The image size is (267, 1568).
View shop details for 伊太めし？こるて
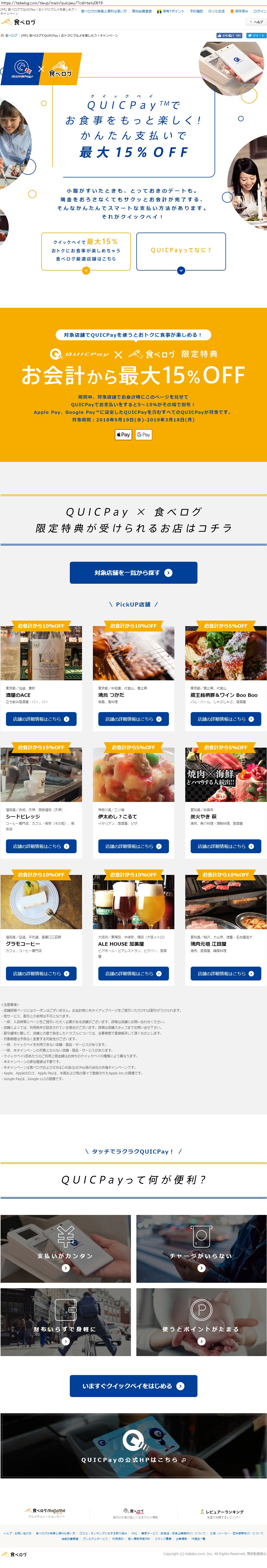134,846
